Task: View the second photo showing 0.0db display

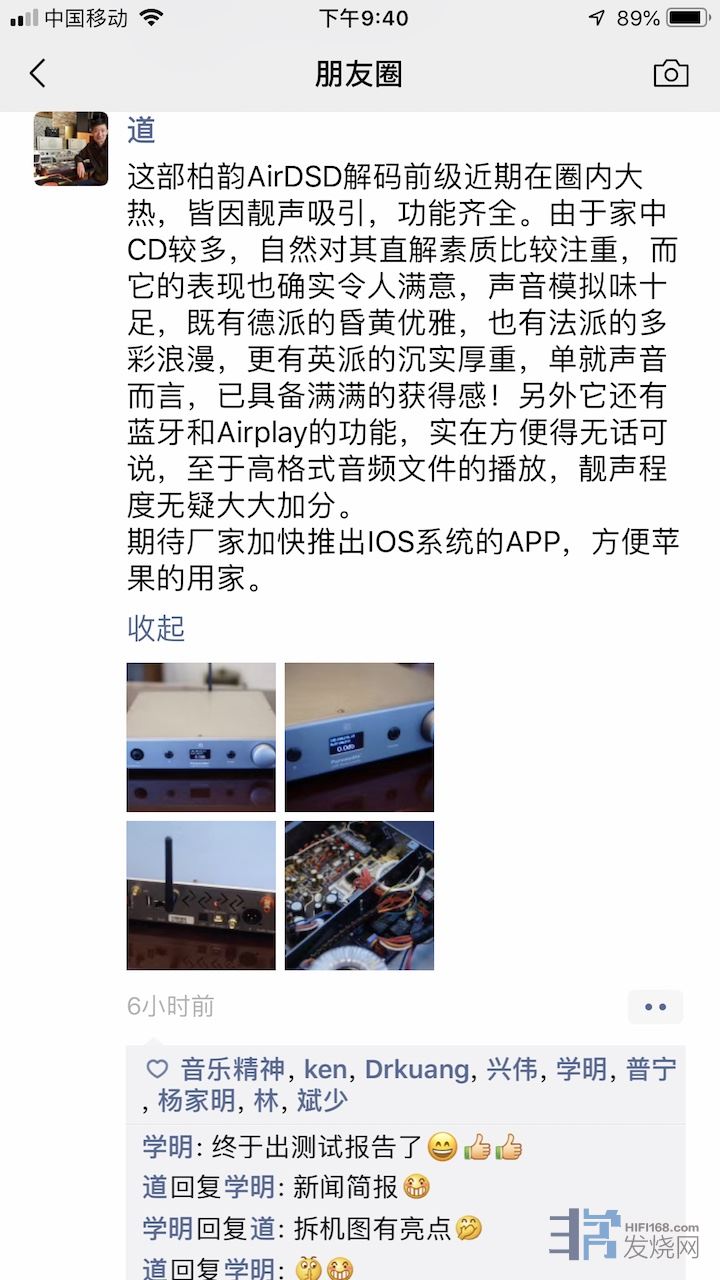Action: tap(359, 737)
